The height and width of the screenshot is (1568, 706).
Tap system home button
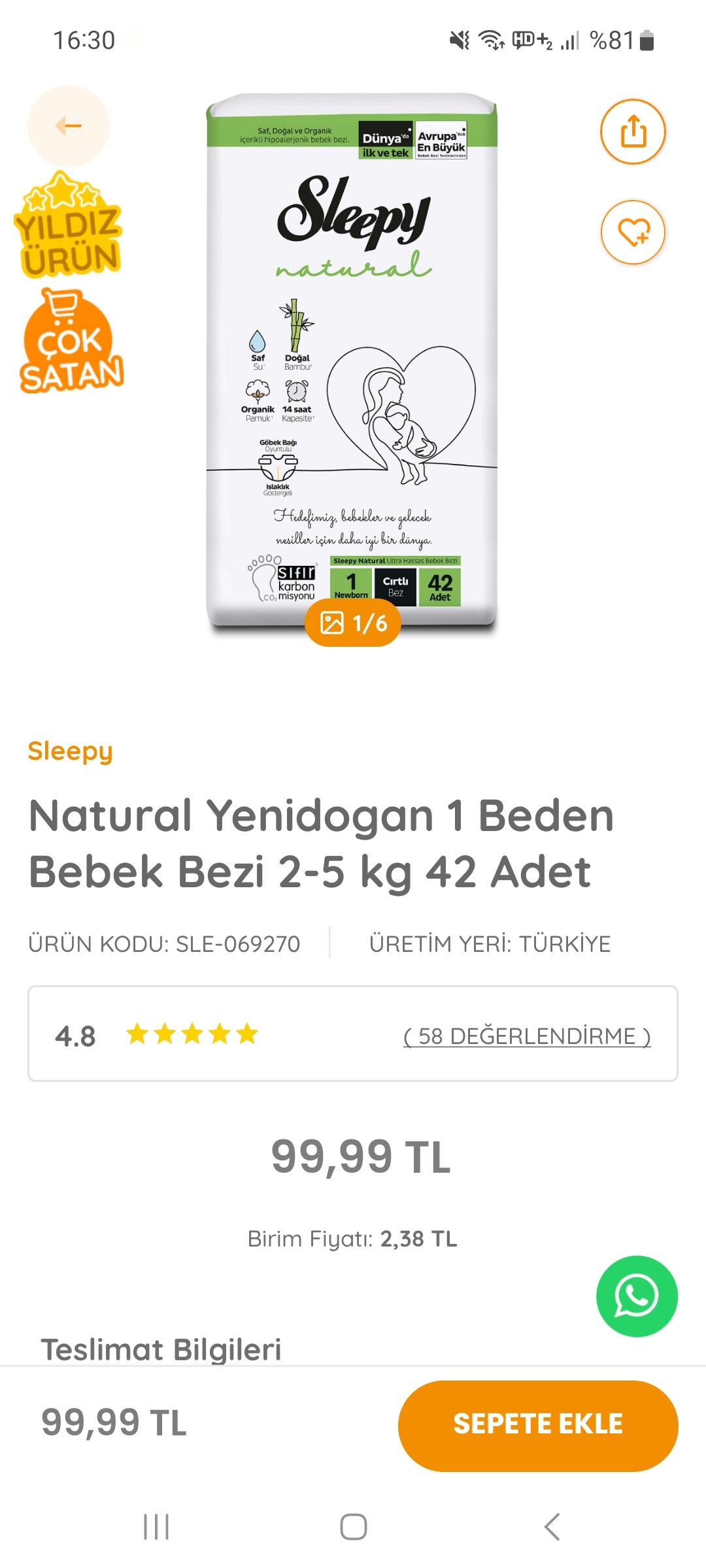click(353, 1527)
